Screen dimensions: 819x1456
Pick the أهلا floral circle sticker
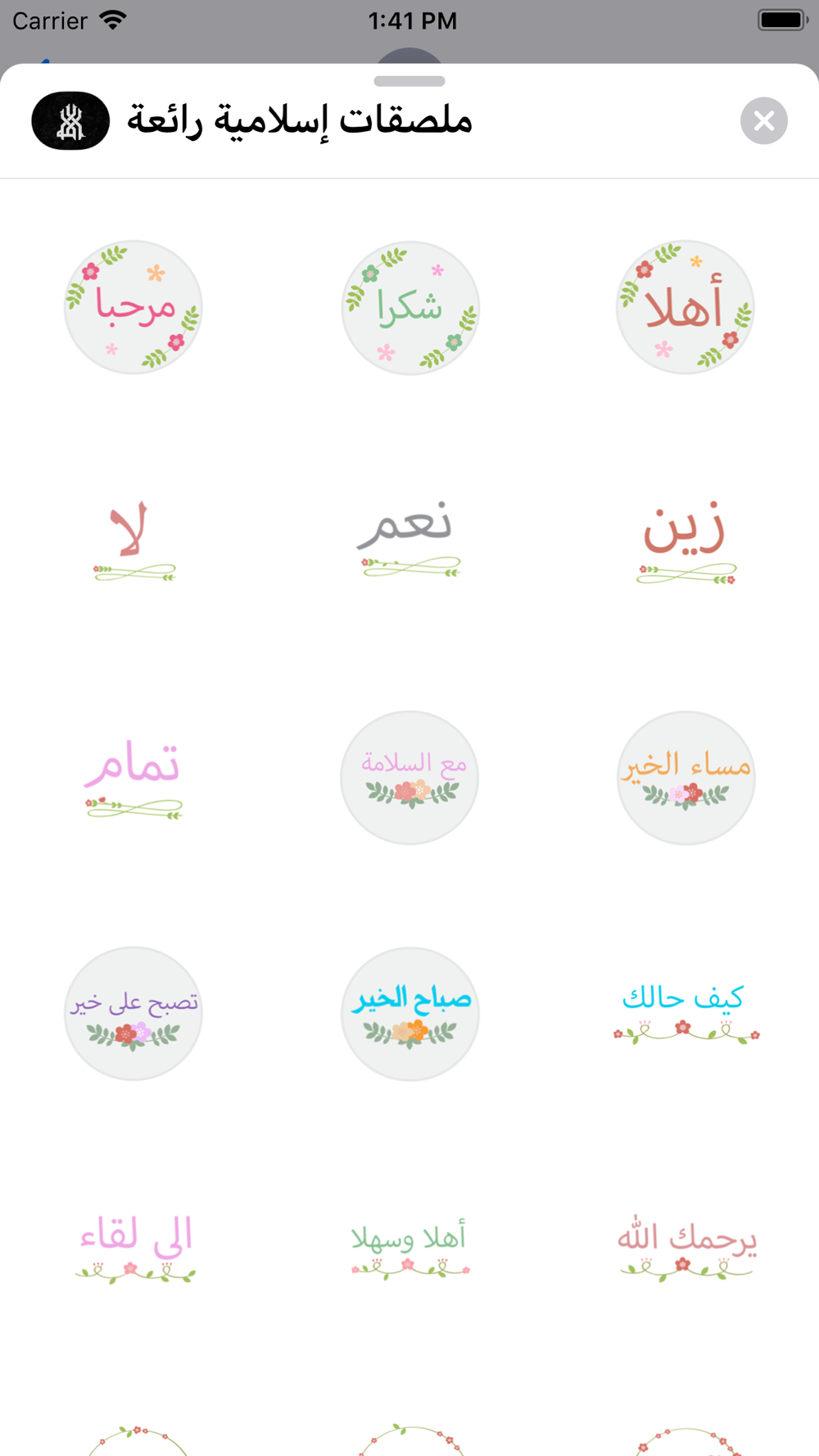[686, 307]
